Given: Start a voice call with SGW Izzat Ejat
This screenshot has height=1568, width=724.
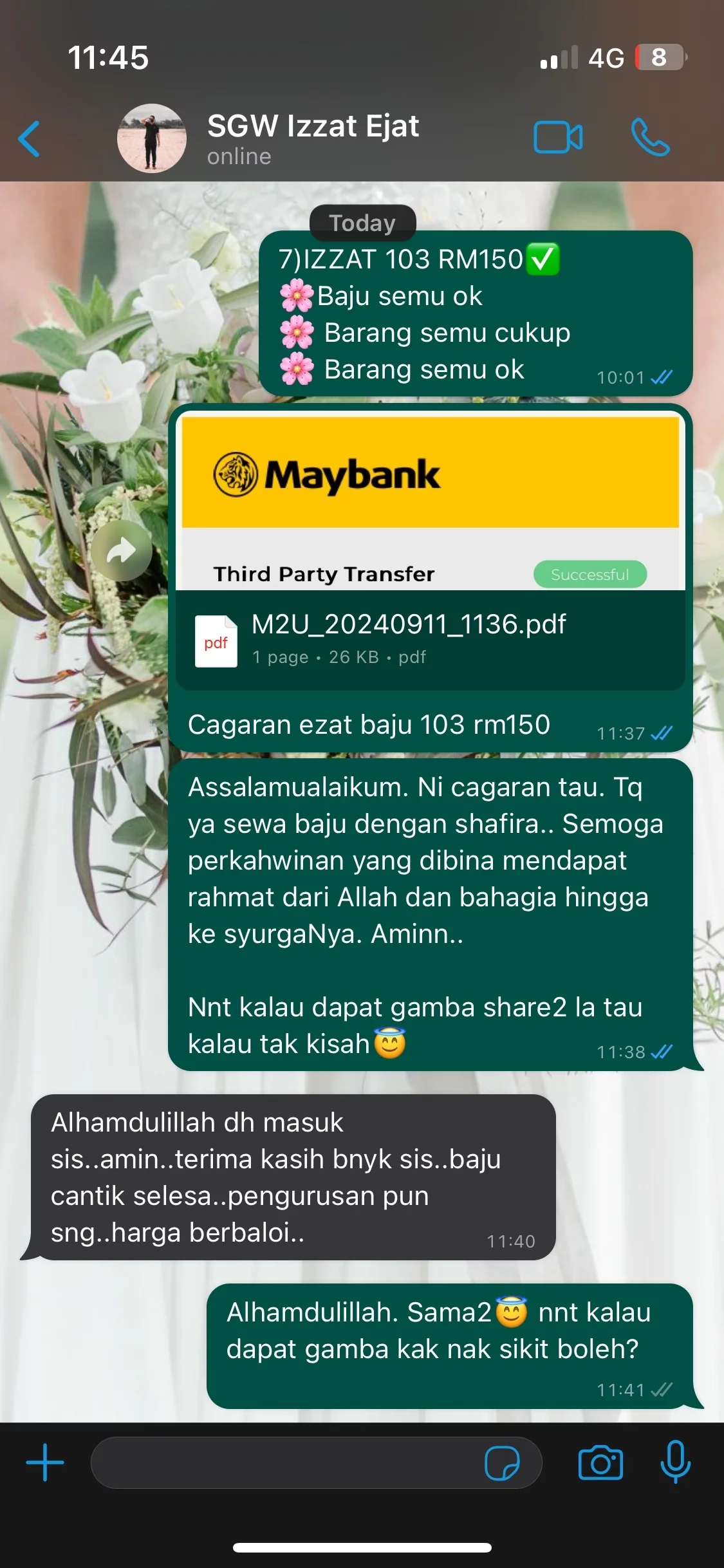Looking at the screenshot, I should pyautogui.click(x=650, y=137).
